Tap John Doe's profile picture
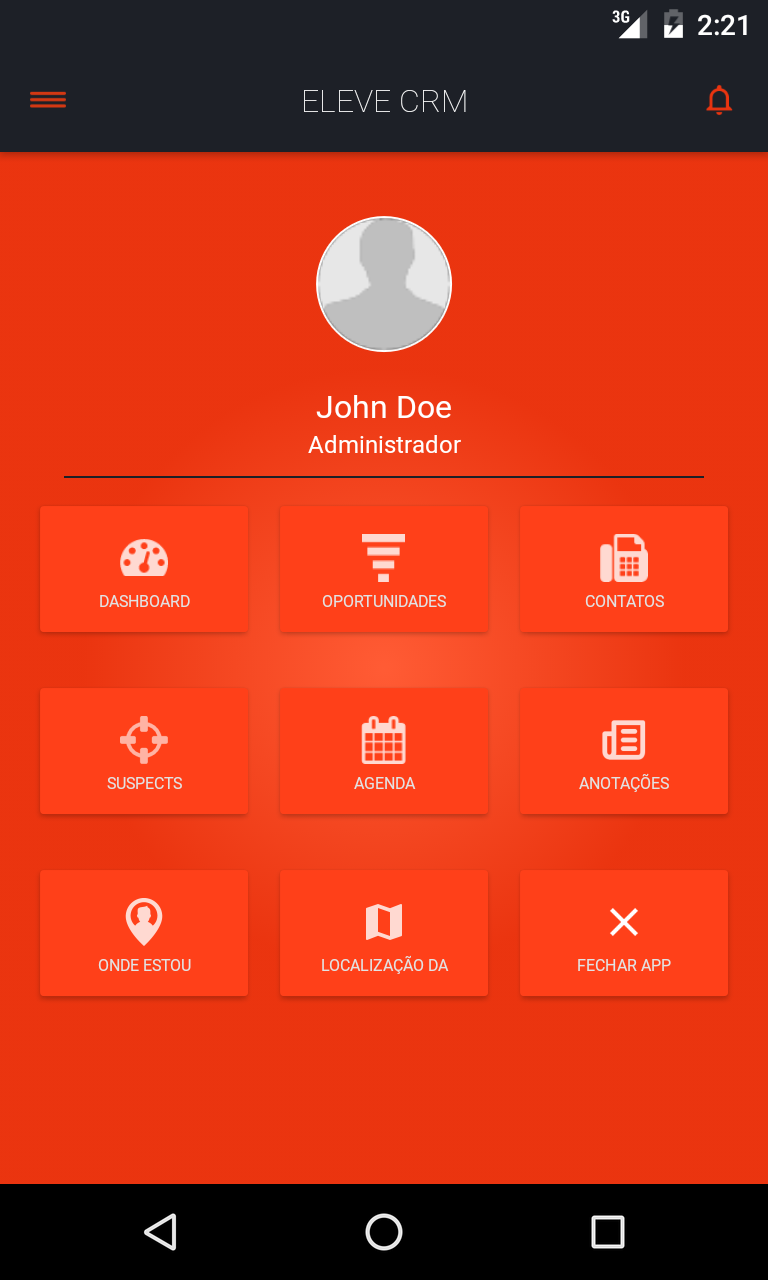The width and height of the screenshot is (768, 1280). point(384,284)
